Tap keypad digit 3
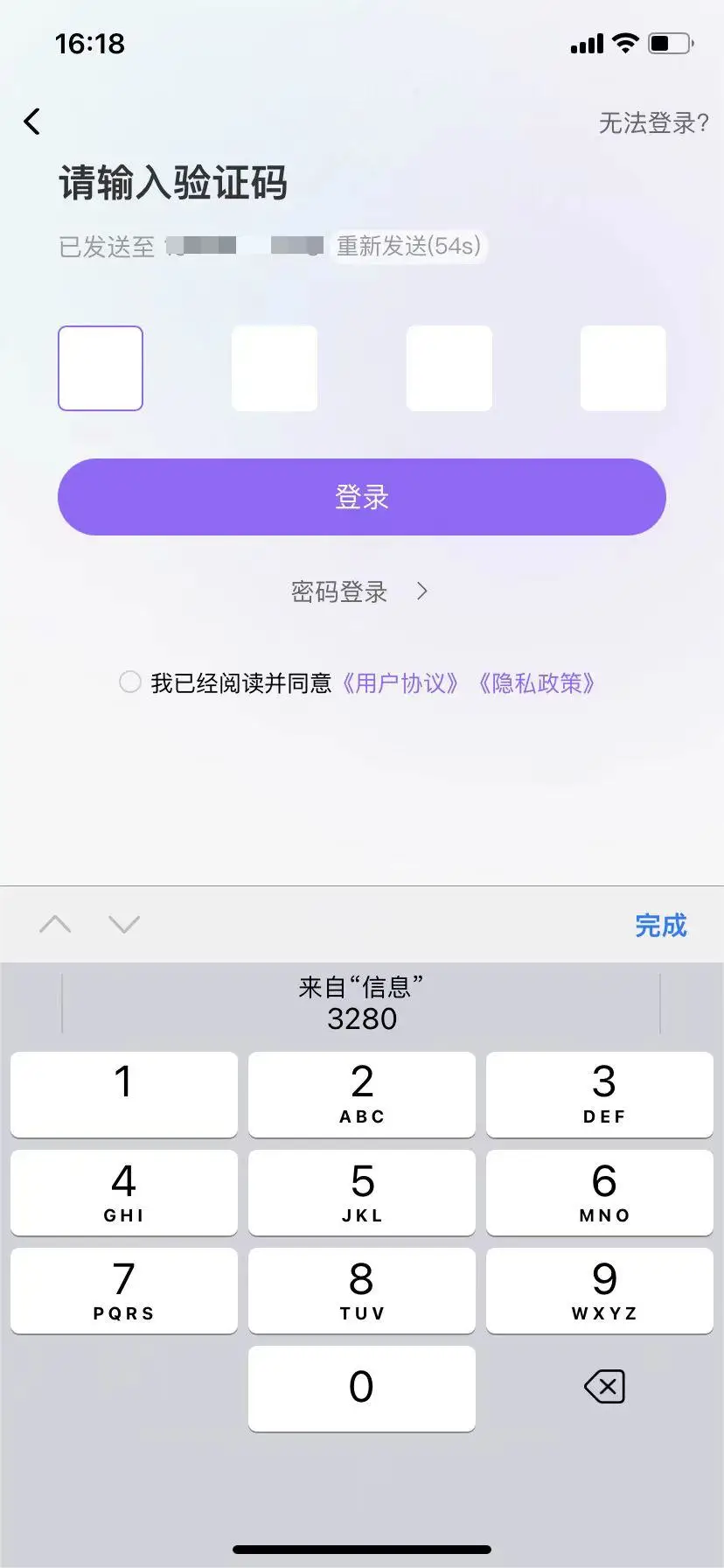This screenshot has height=1568, width=724. click(x=603, y=1094)
